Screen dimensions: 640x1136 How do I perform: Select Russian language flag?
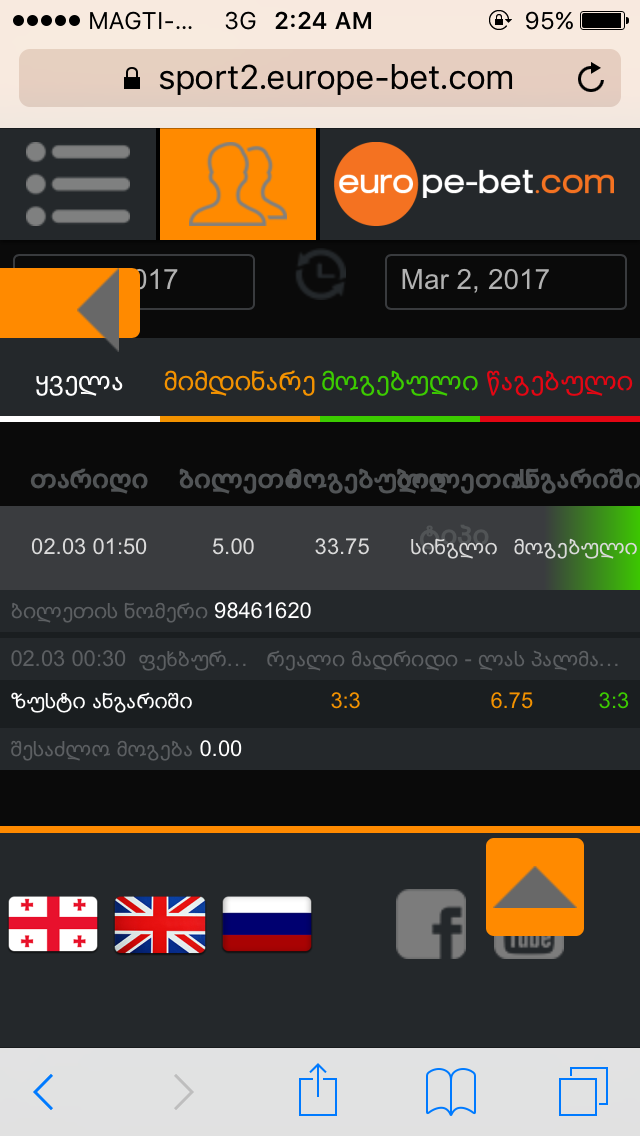pyautogui.click(x=267, y=924)
